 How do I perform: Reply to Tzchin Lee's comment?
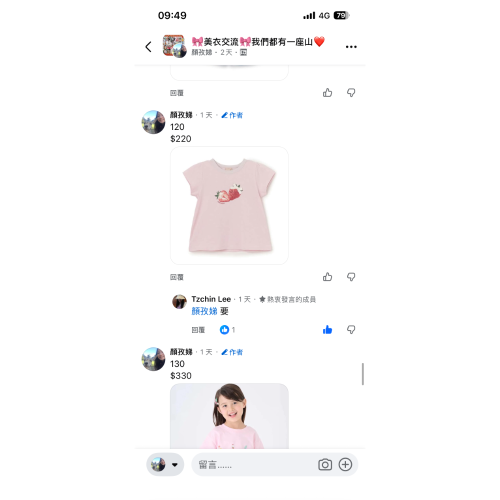point(198,330)
